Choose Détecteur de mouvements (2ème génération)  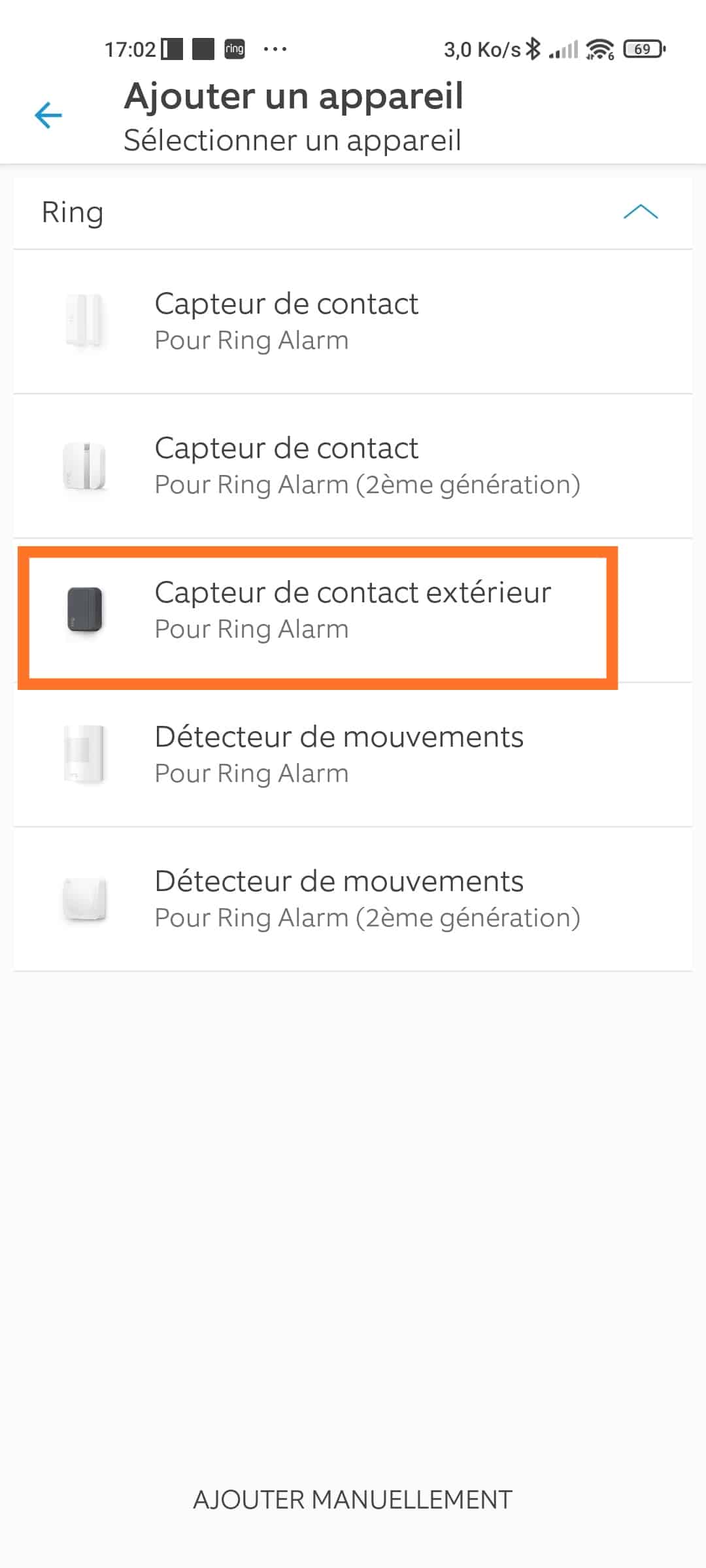(353, 899)
